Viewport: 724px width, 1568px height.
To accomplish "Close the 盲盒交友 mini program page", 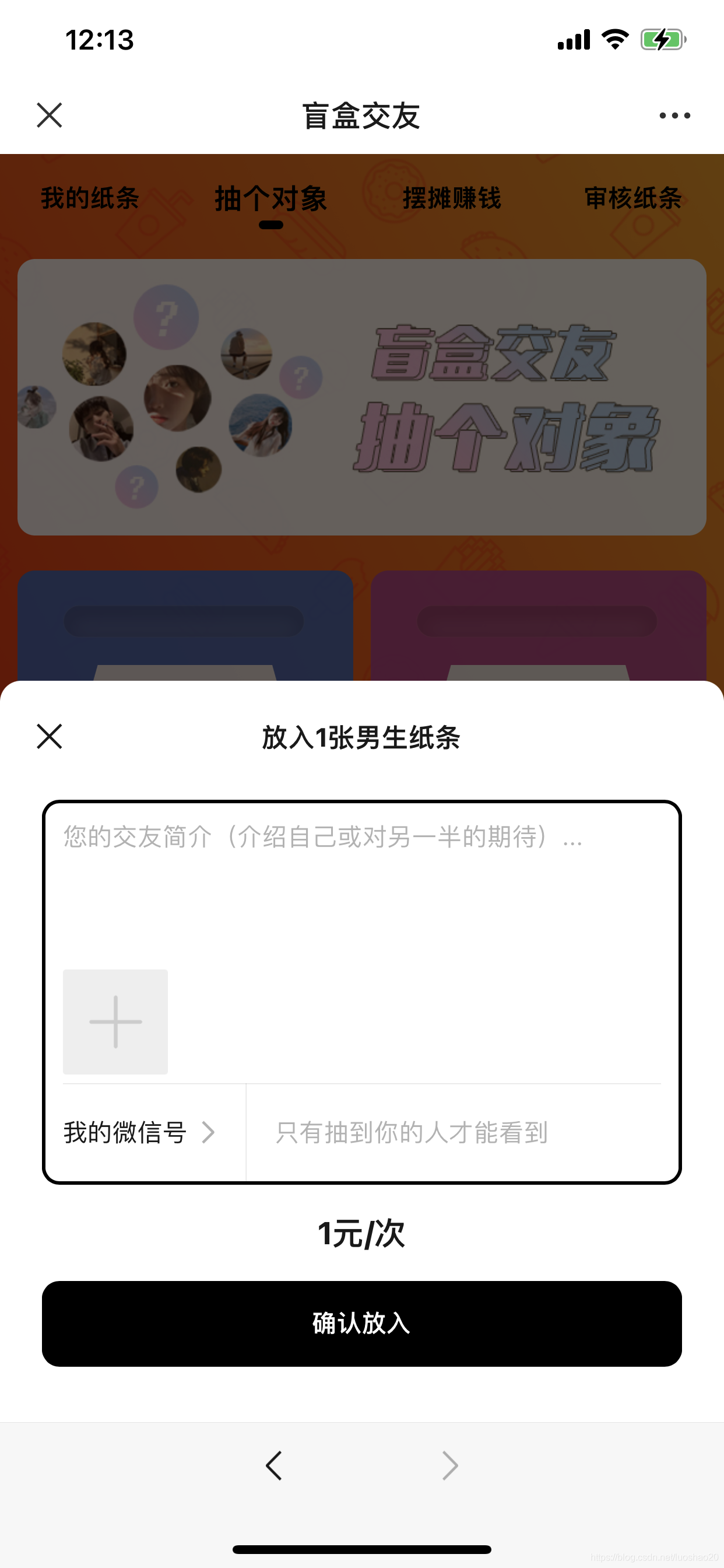I will (50, 115).
